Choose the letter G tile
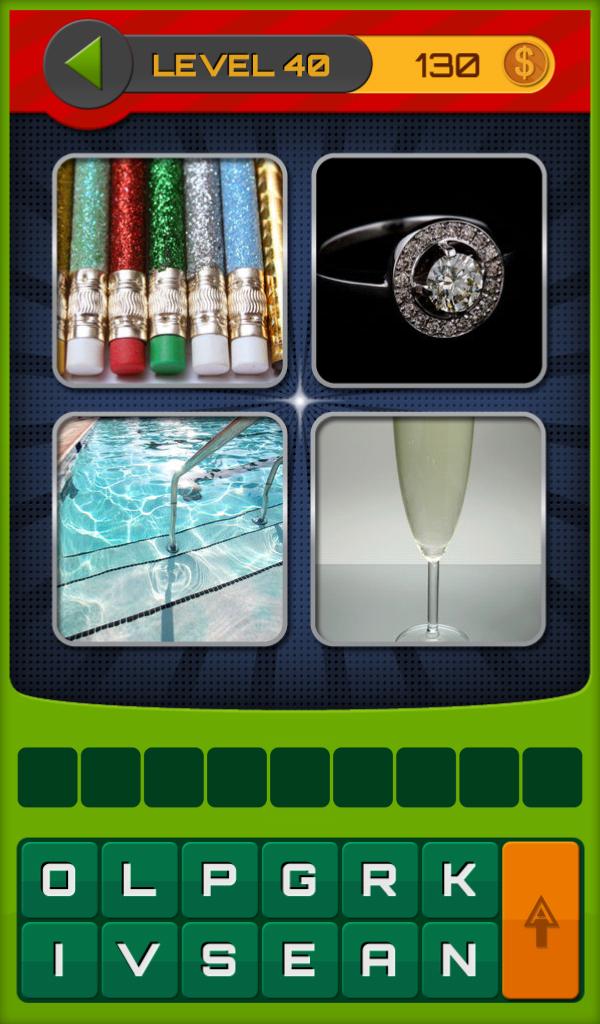The width and height of the screenshot is (600, 1024). pos(299,881)
